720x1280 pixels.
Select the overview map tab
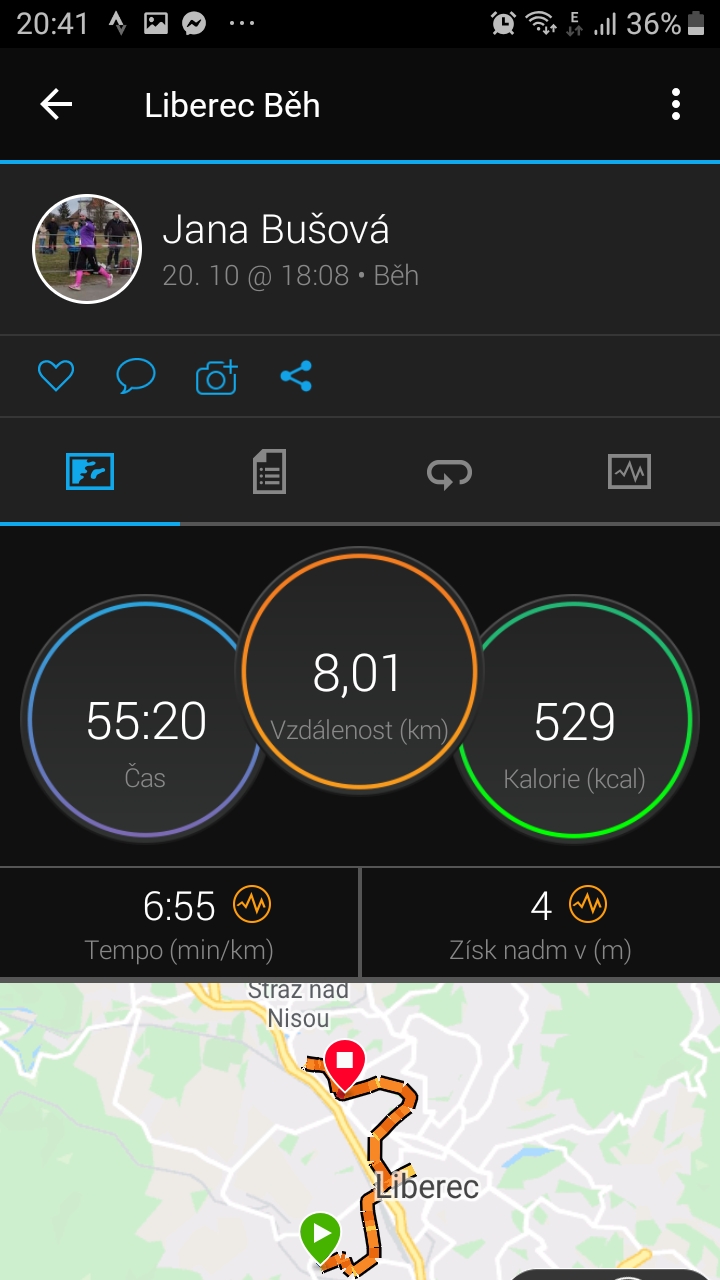(90, 471)
